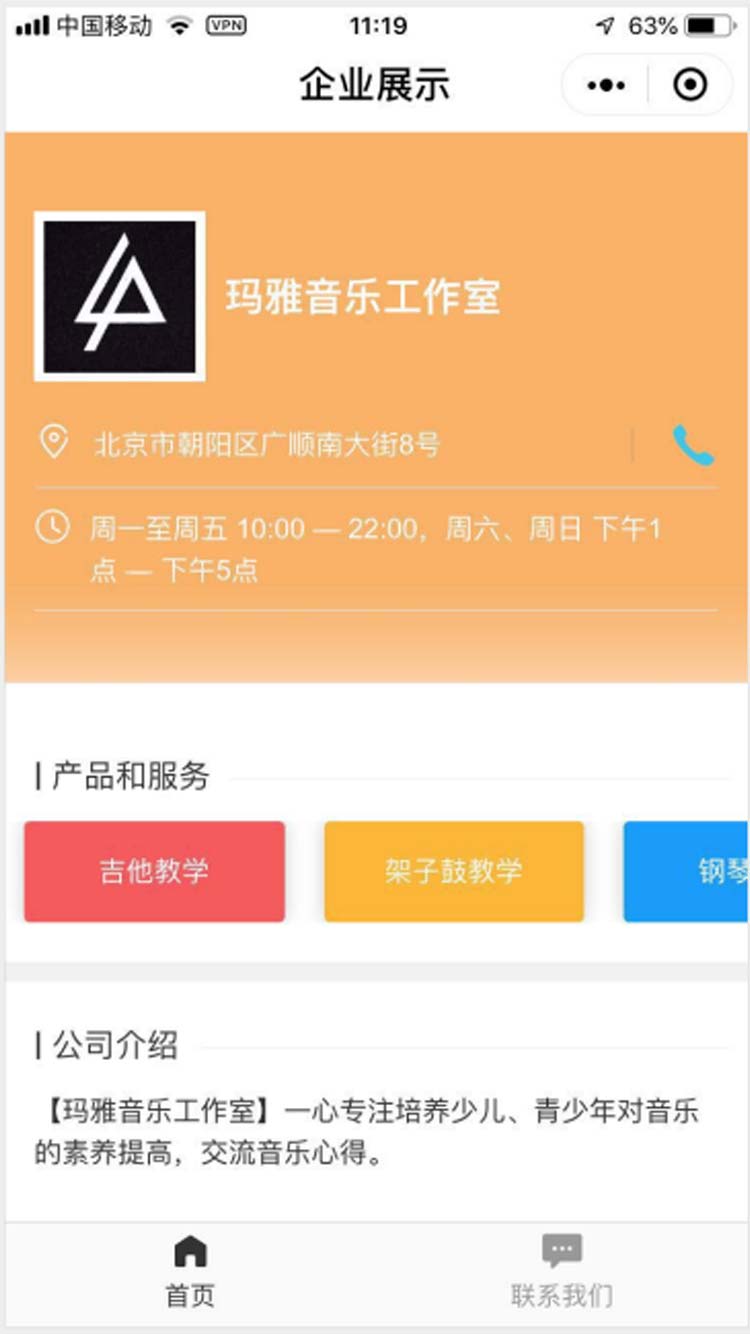
Task: Tap the chat bubble icon for 联系我们
Action: pyautogui.click(x=561, y=1247)
